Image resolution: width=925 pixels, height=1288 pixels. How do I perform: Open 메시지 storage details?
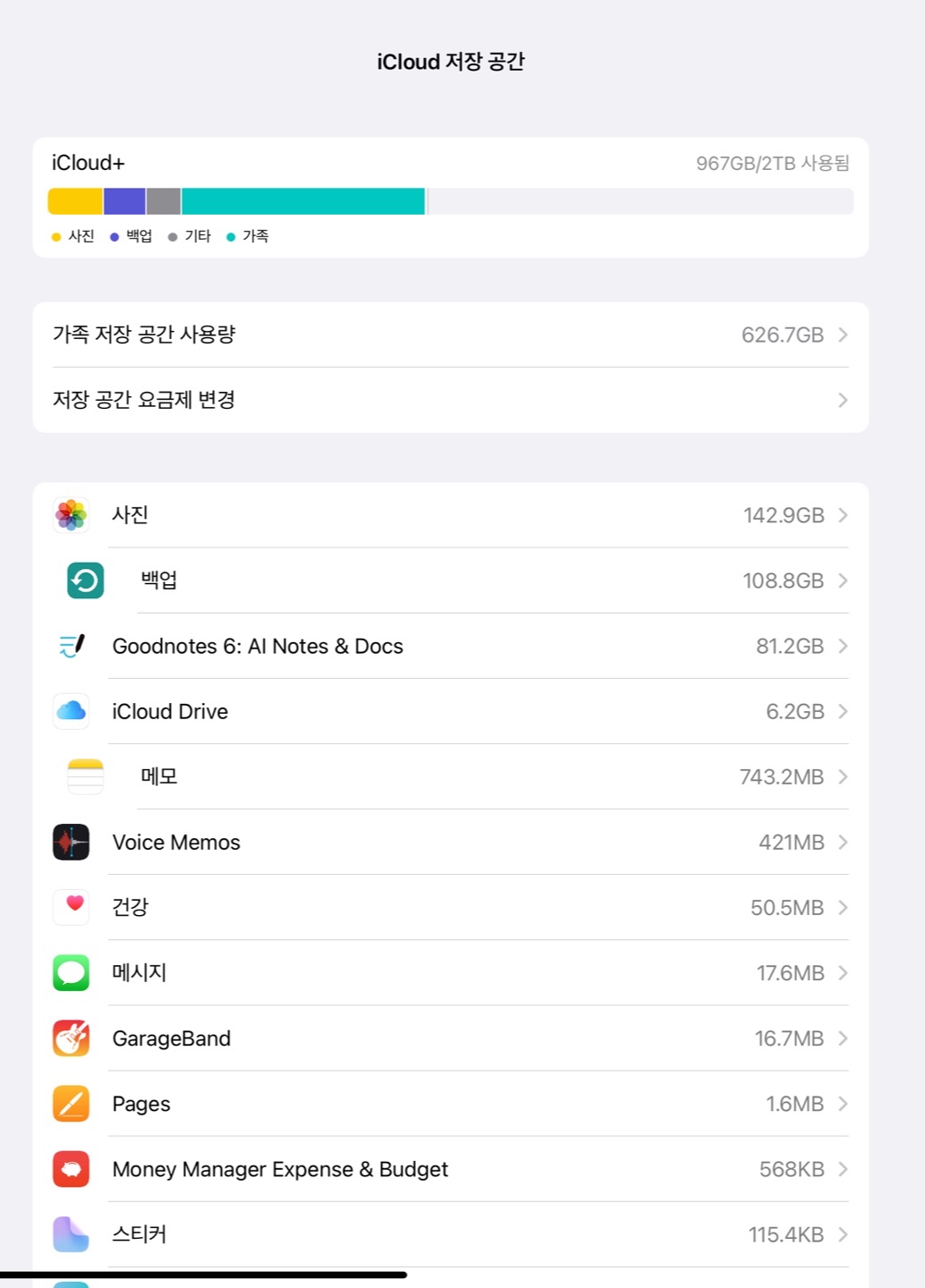pyautogui.click(x=450, y=972)
